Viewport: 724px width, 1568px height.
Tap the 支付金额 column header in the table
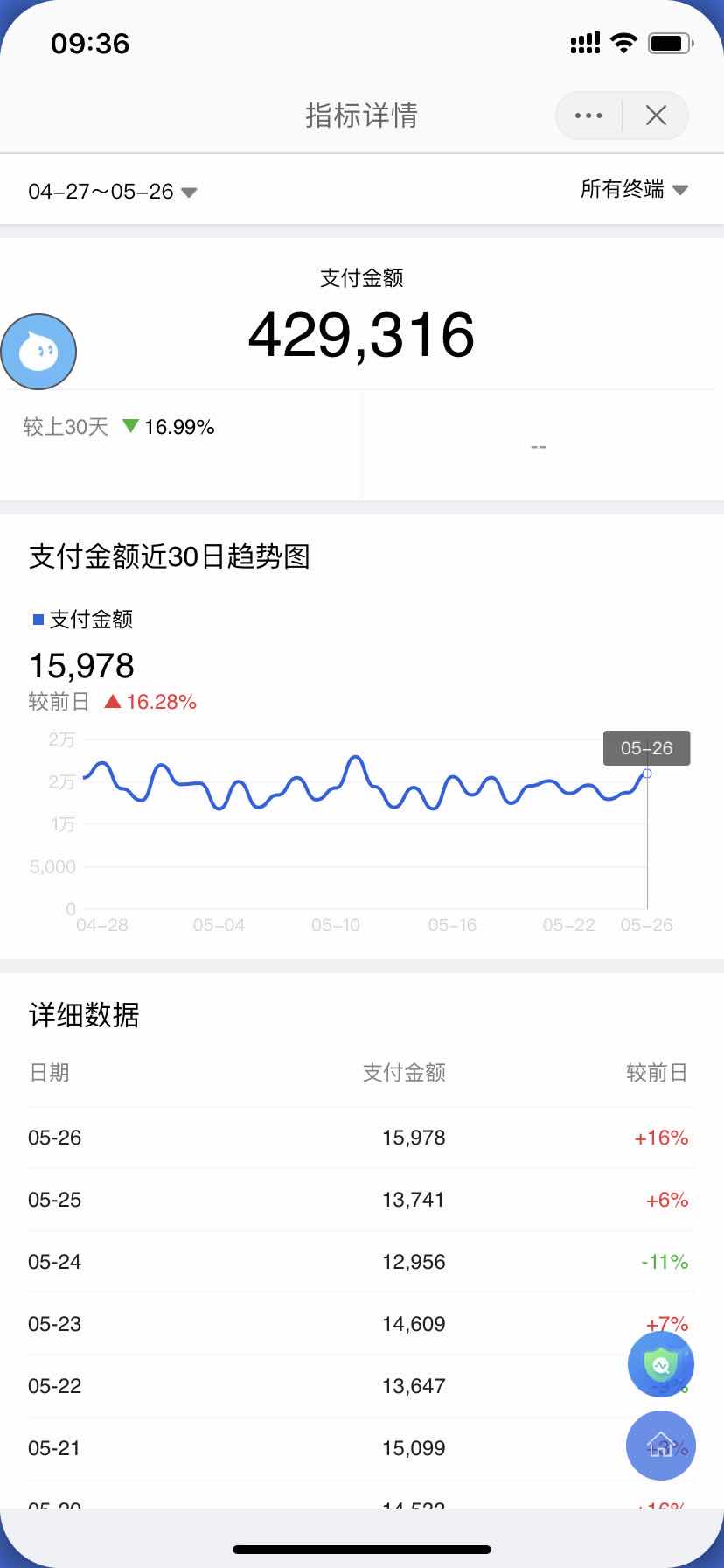(405, 1073)
